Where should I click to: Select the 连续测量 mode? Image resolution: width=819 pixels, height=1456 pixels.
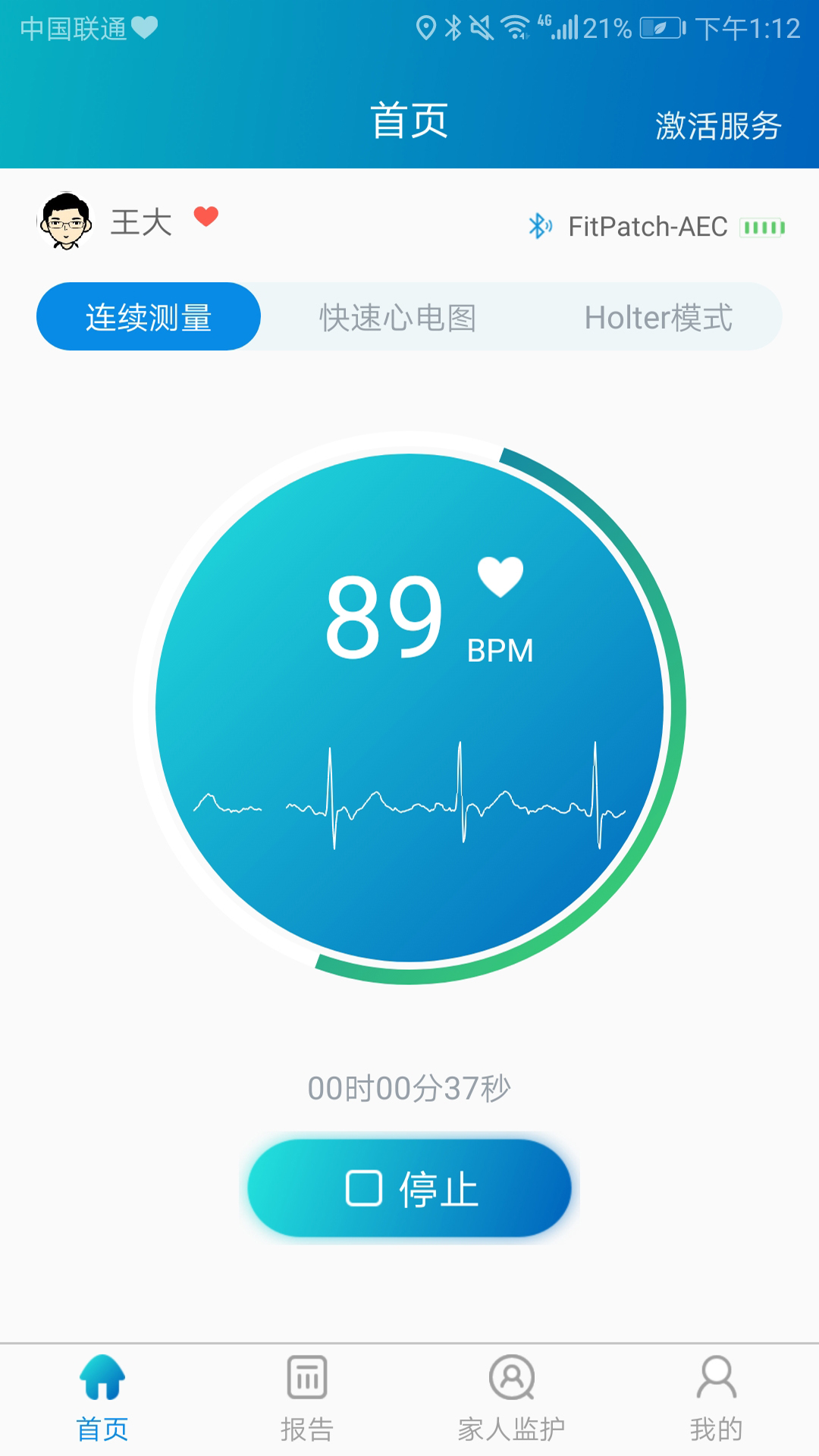[x=149, y=317]
